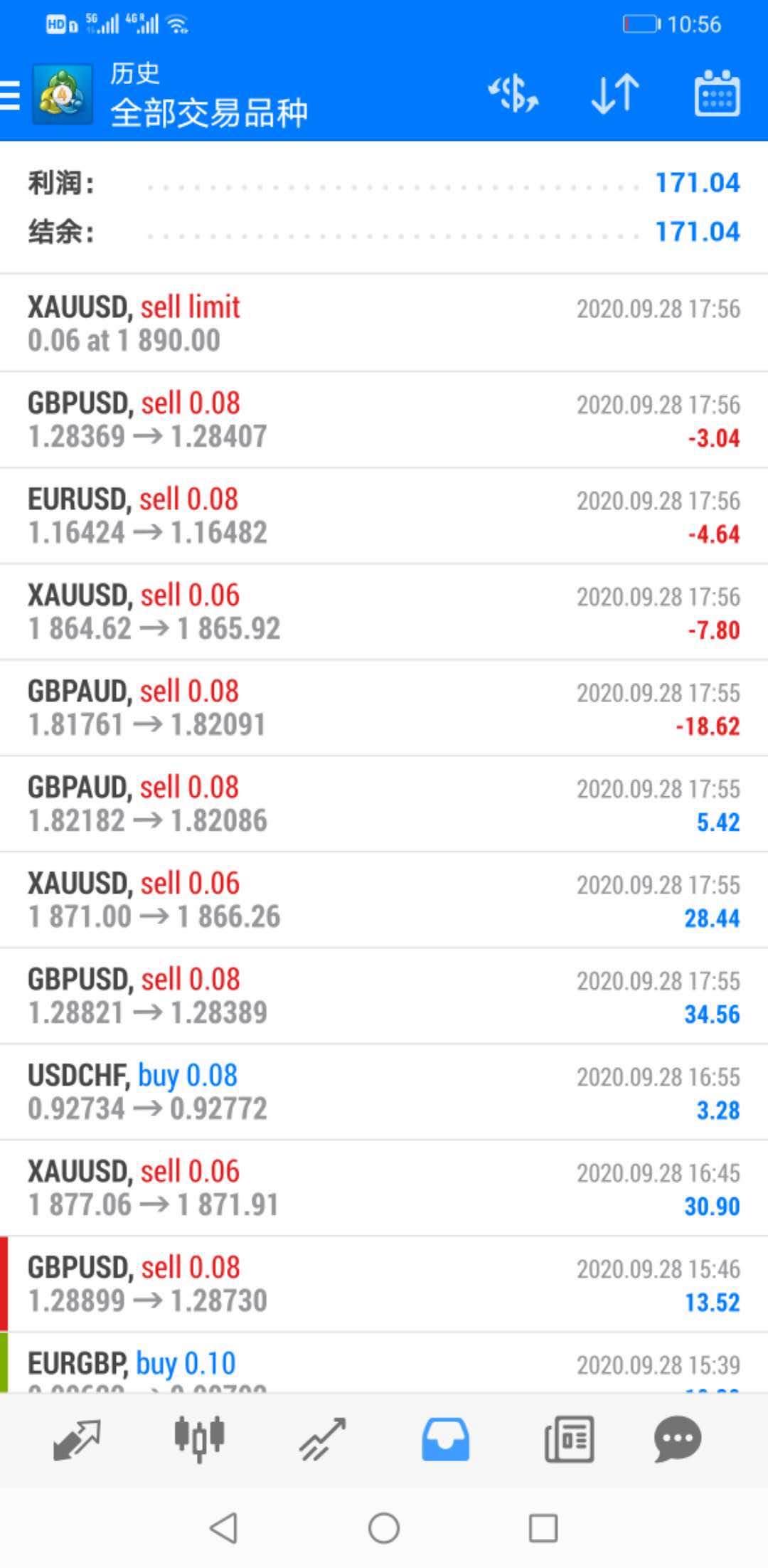
Task: Tap the sort arrows icon
Action: (x=615, y=94)
